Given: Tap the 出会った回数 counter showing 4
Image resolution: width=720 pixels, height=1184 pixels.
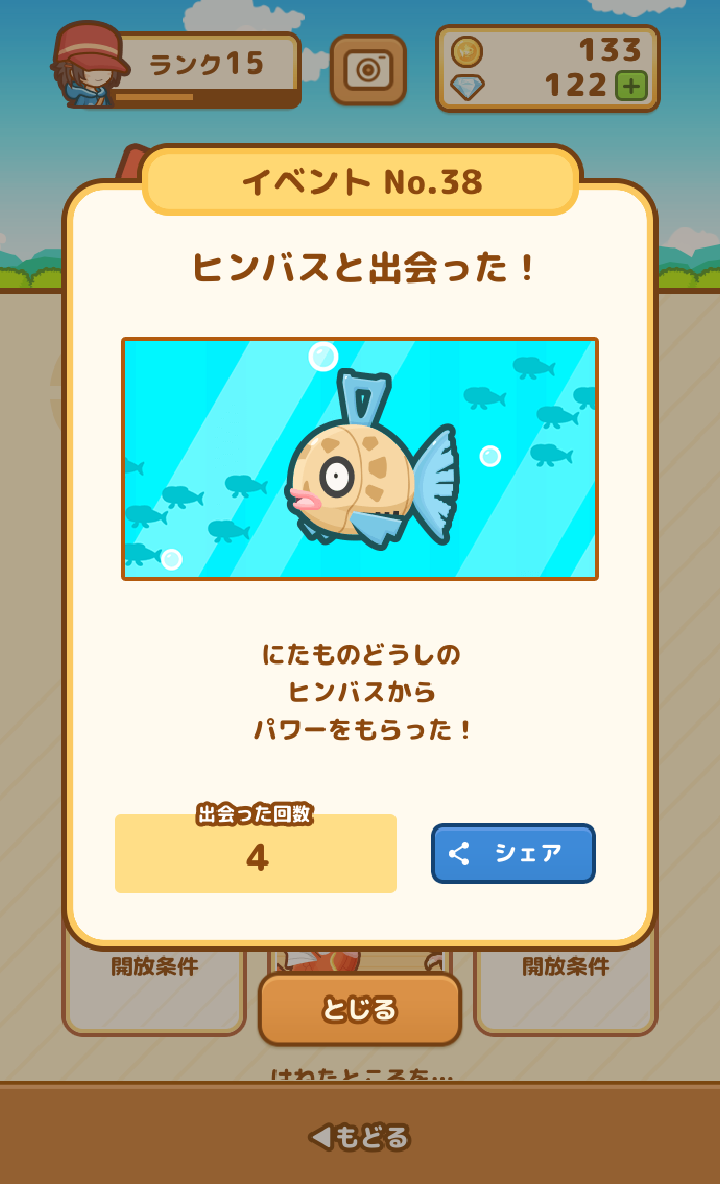Looking at the screenshot, I should (x=256, y=858).
